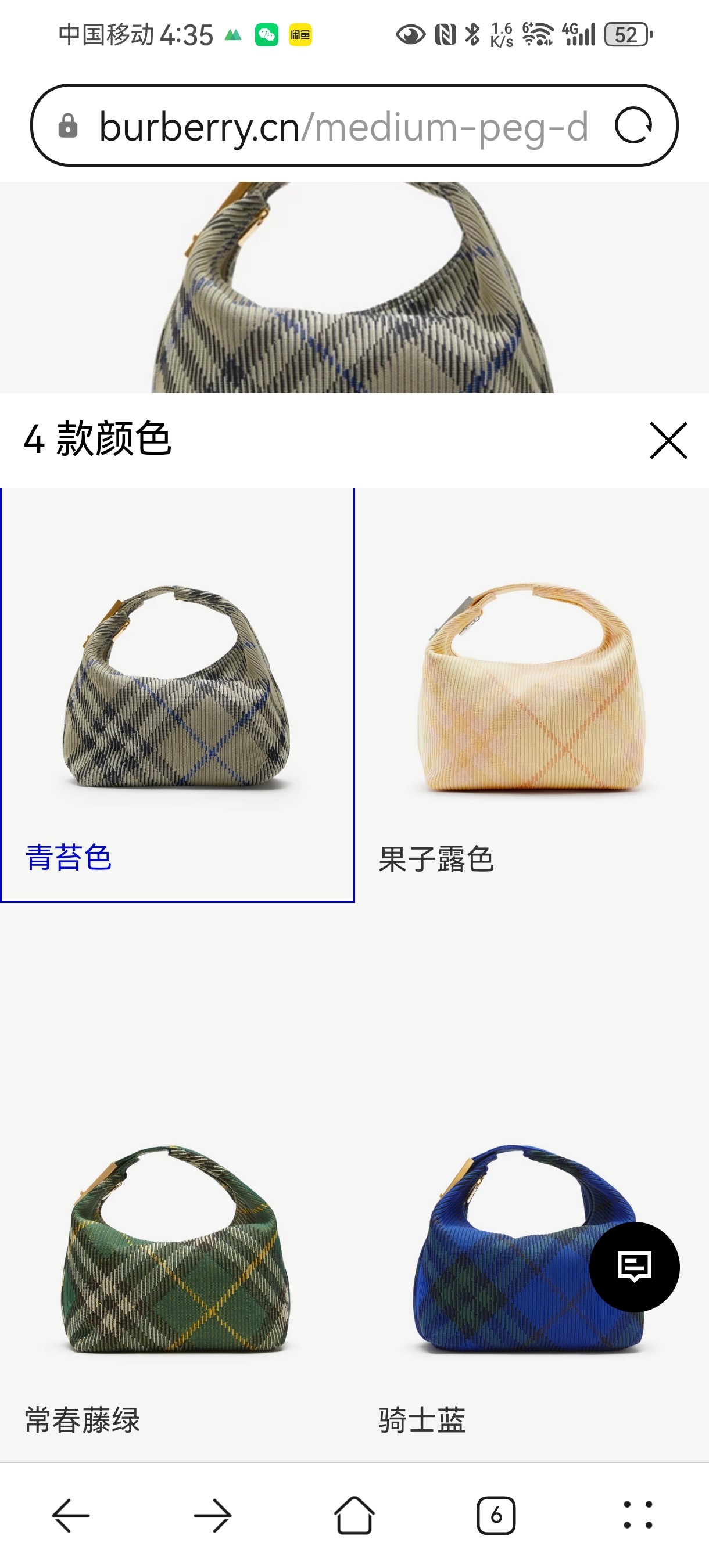Go forward to the next page
The image size is (709, 1568).
click(x=213, y=1515)
